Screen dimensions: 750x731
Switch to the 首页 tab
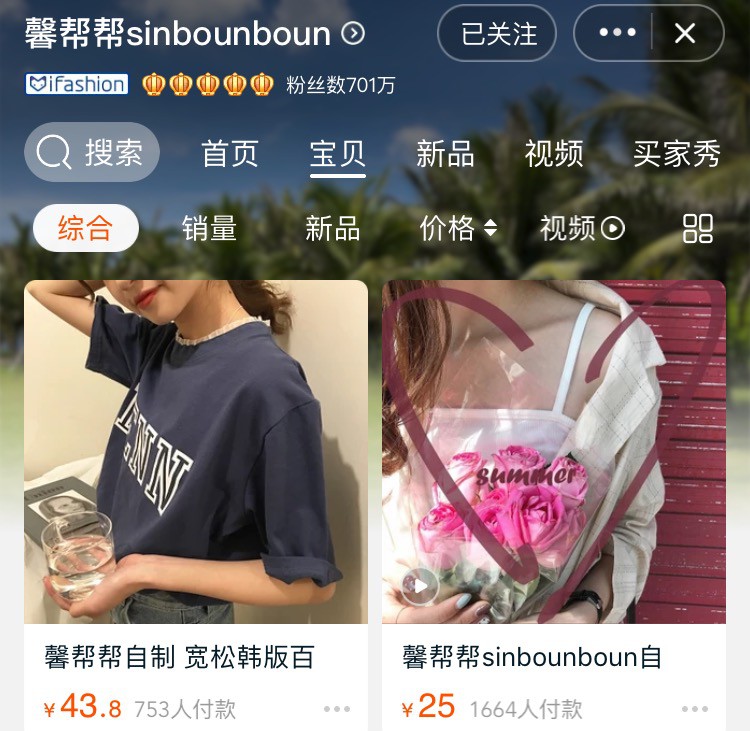click(230, 153)
